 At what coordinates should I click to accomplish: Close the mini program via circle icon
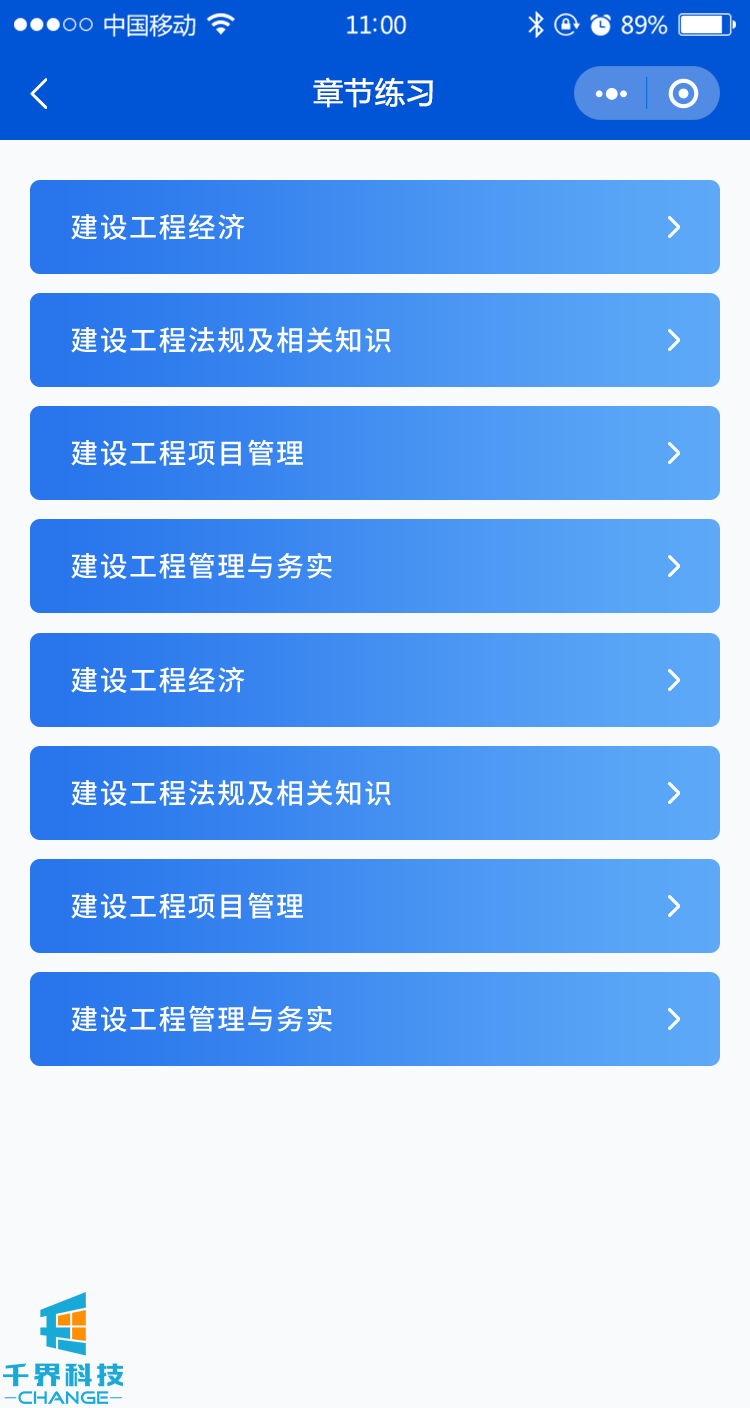click(683, 94)
